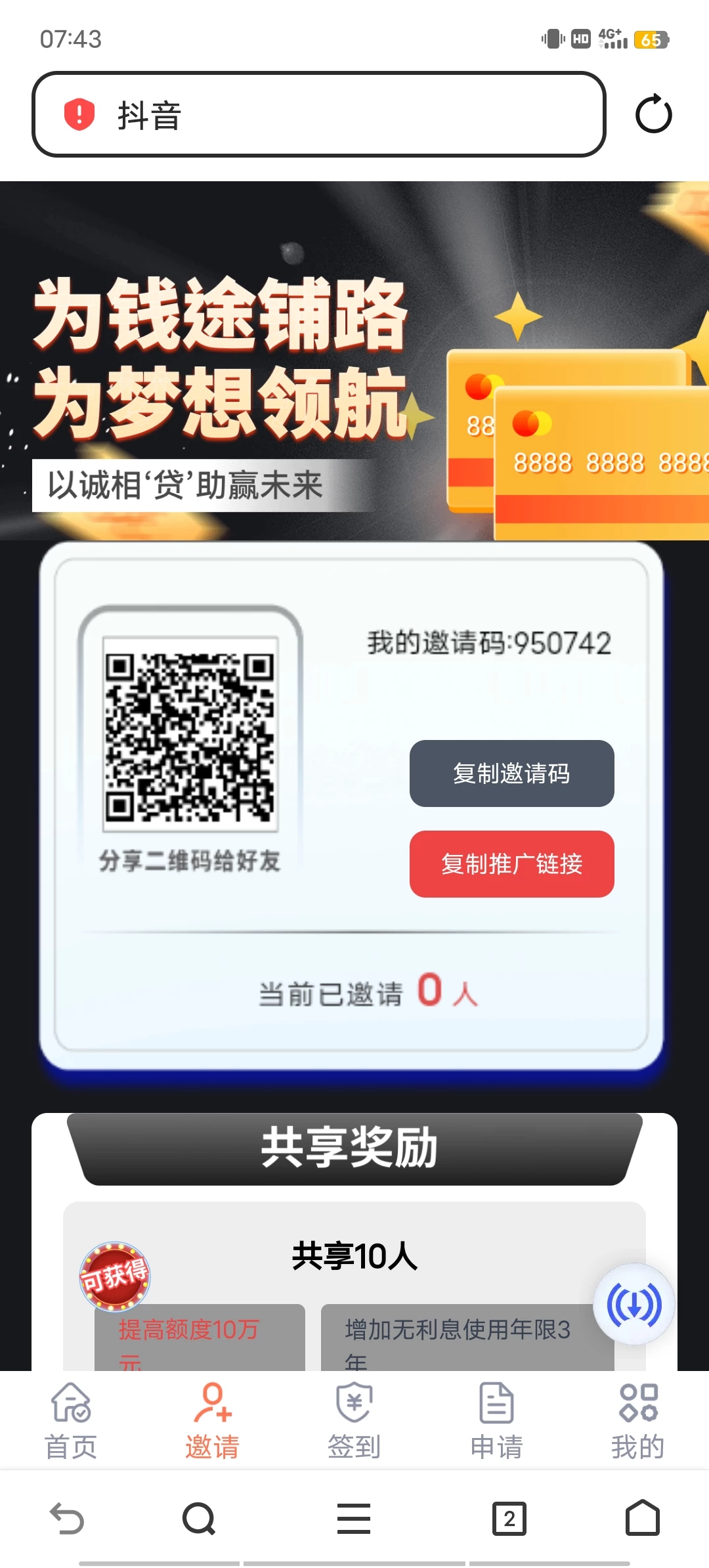Image resolution: width=709 pixels, height=1568 pixels.
Task: Open browser search from bottom toolbar
Action: coord(199,1518)
